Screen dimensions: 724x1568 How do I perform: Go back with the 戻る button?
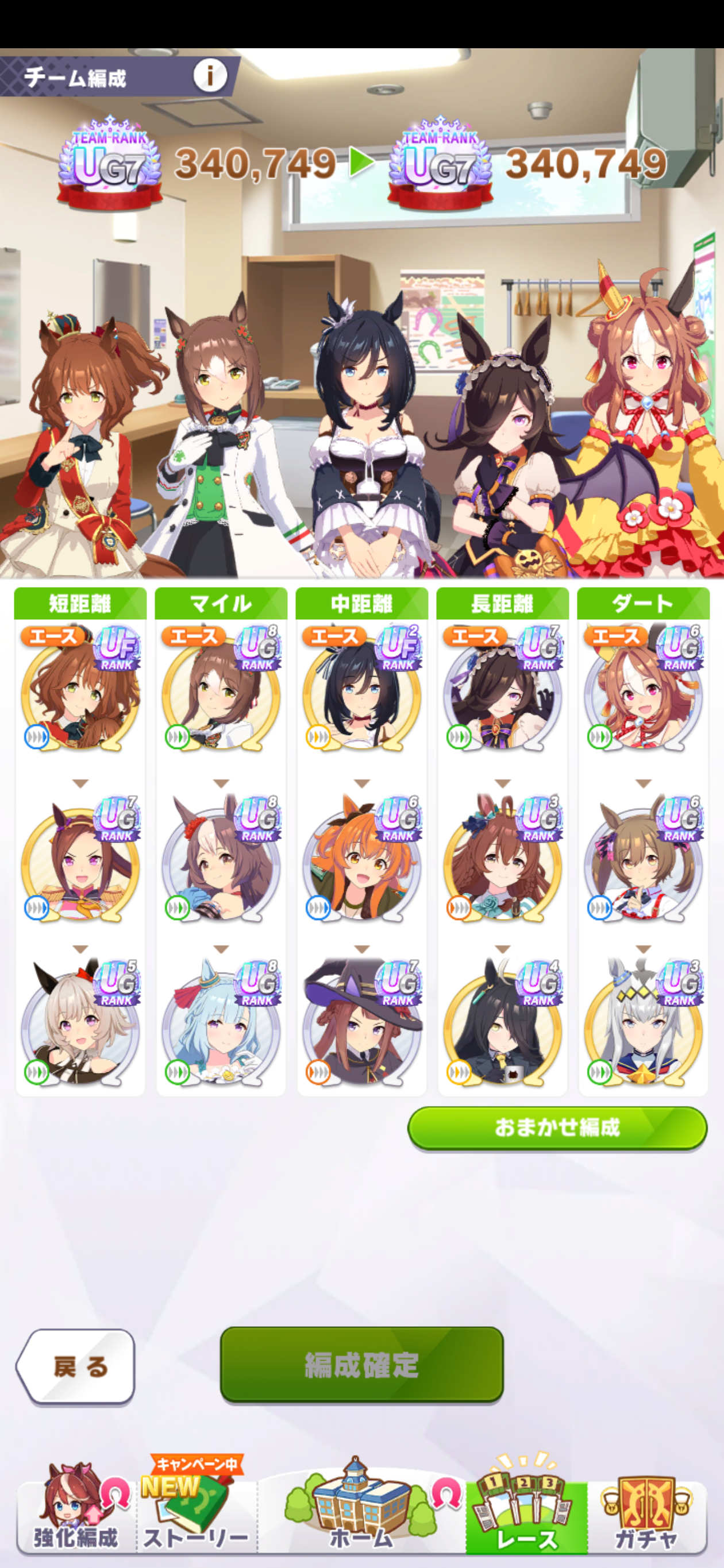(76, 1366)
